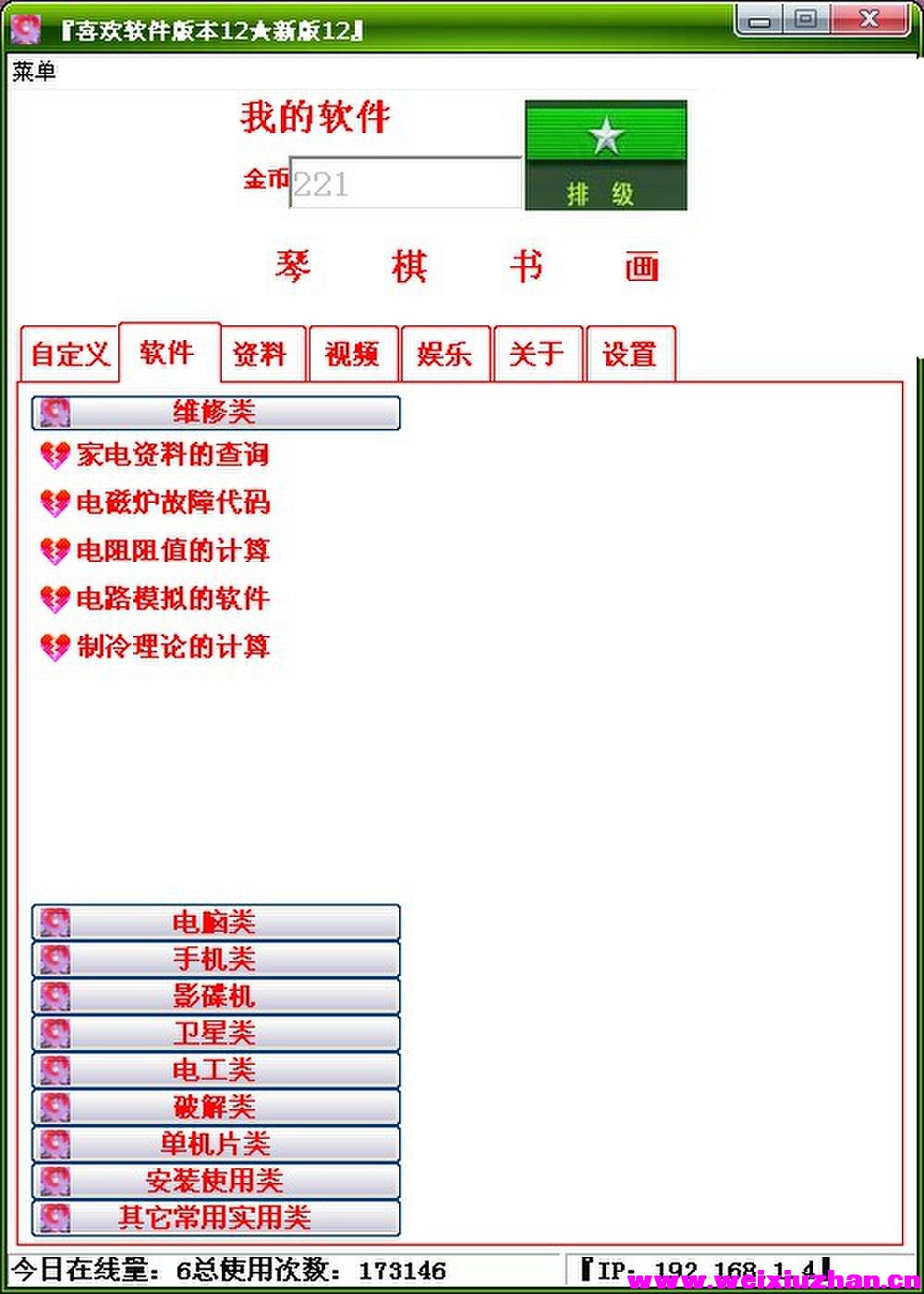
Task: Open the 菜单 menu
Action: coord(34,72)
